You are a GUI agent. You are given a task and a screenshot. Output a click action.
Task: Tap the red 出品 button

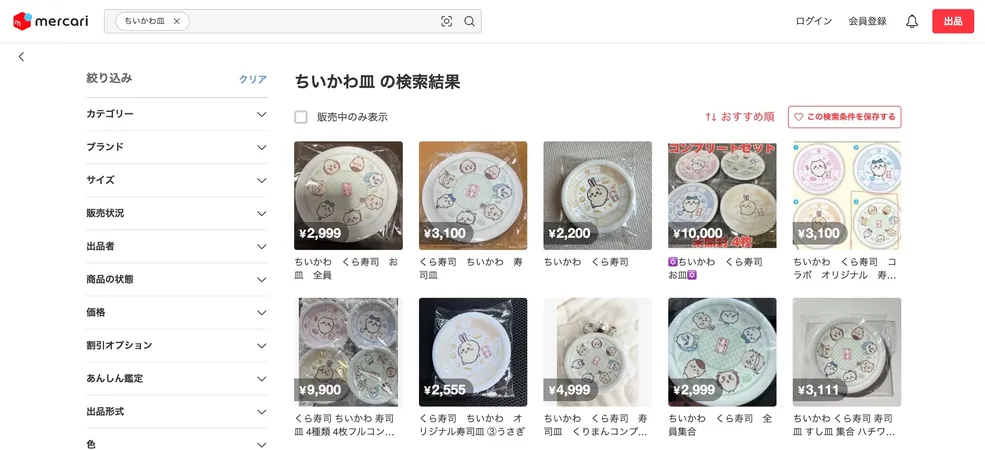tap(952, 21)
